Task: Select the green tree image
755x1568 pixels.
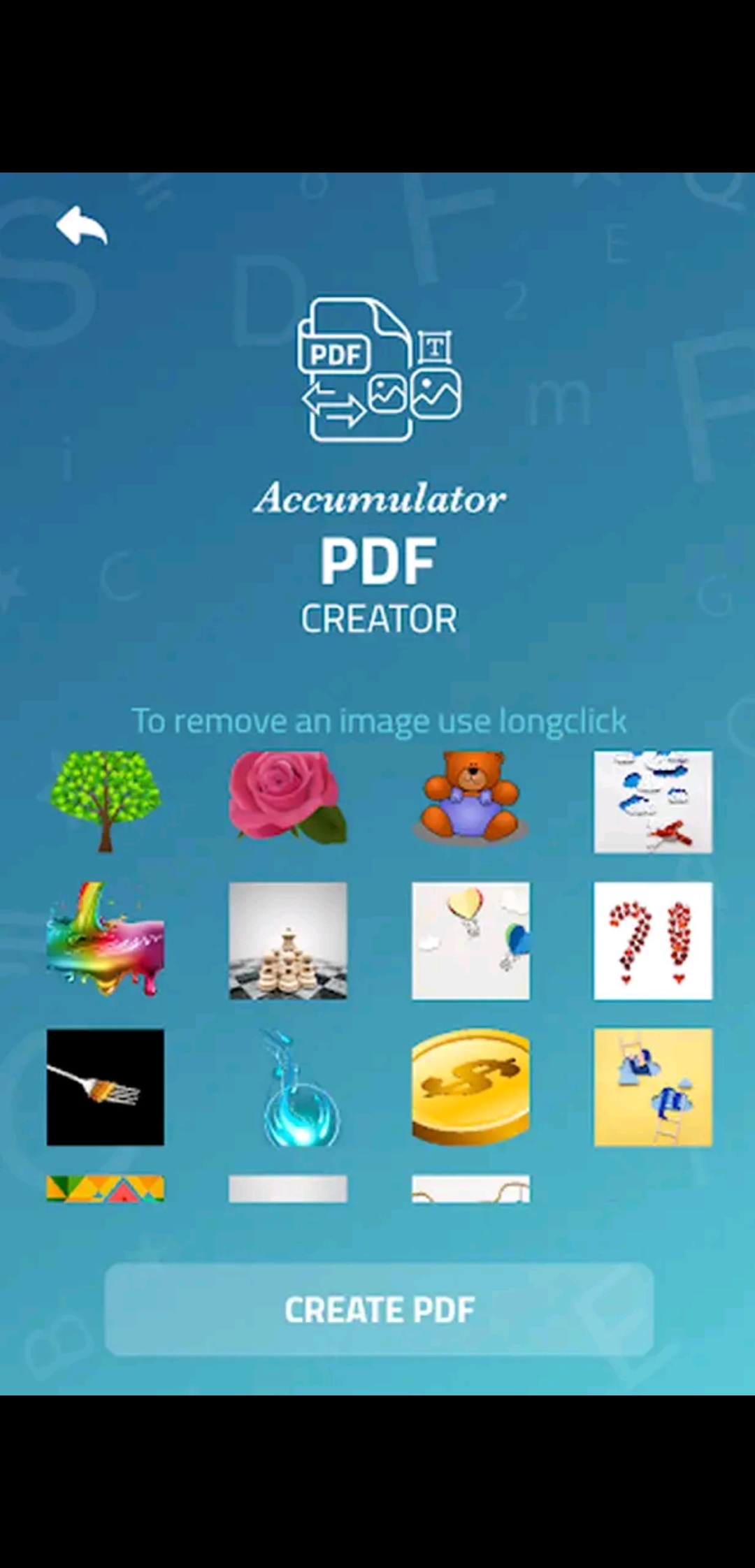Action: 106,801
